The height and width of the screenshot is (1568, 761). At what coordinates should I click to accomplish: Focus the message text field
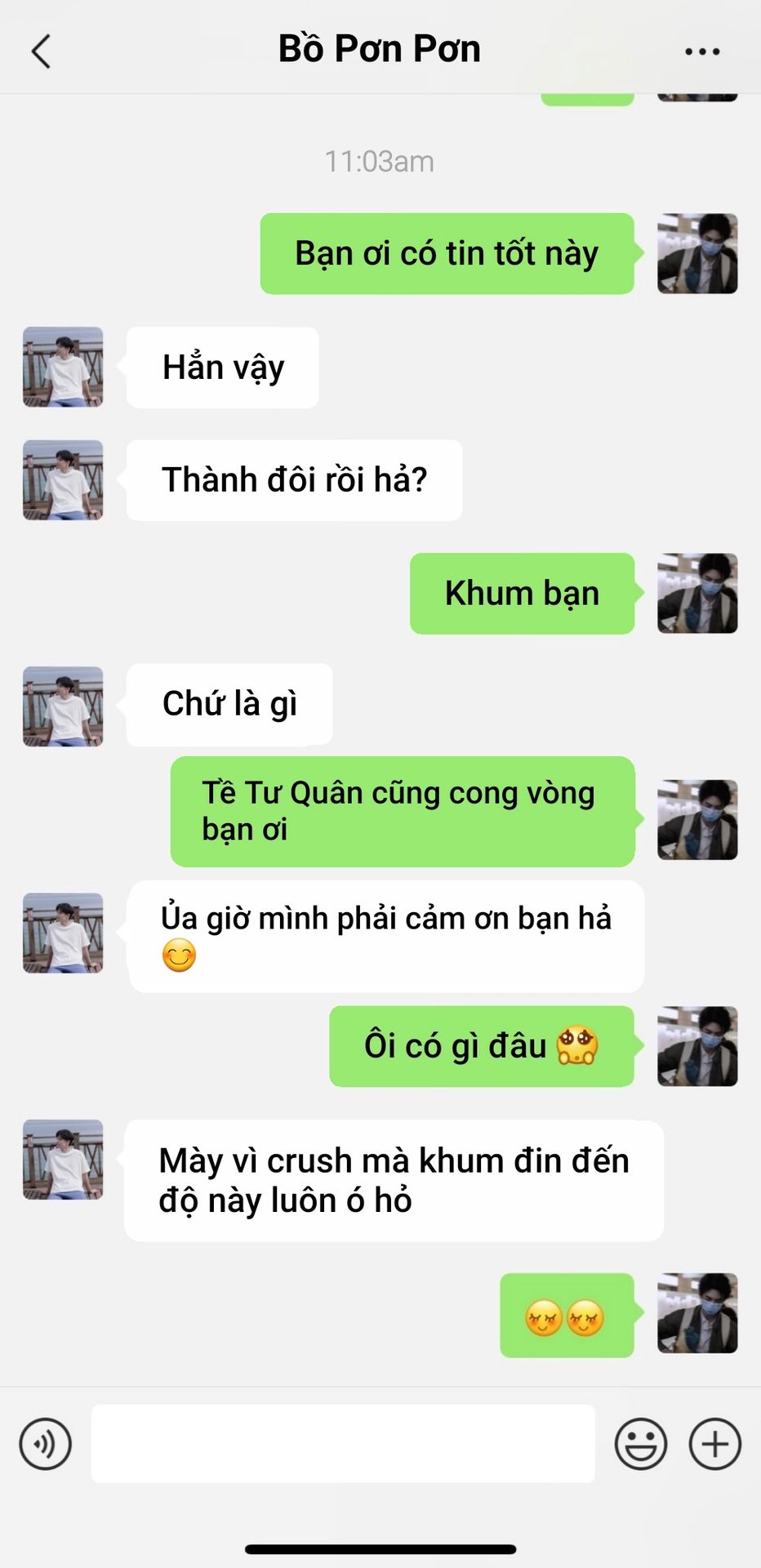point(343,1444)
